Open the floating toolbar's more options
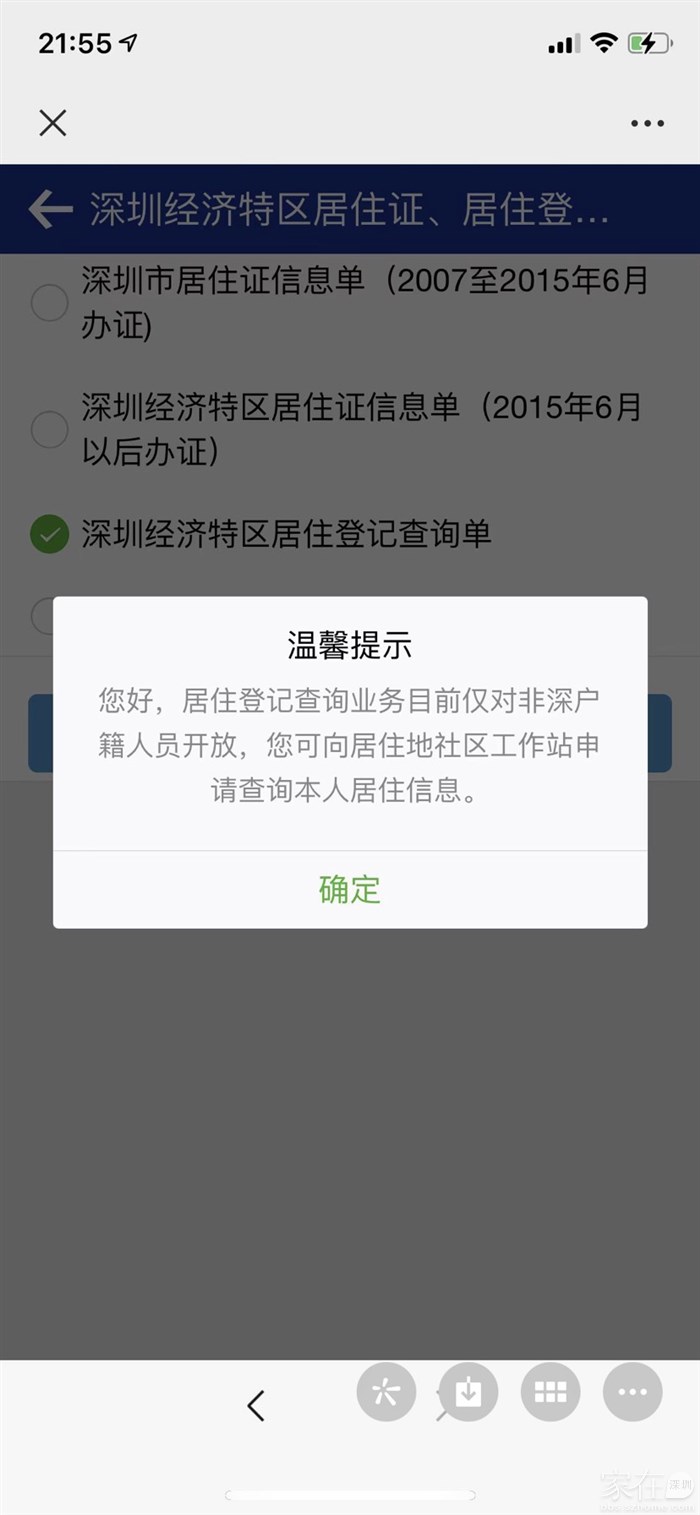 click(632, 1392)
